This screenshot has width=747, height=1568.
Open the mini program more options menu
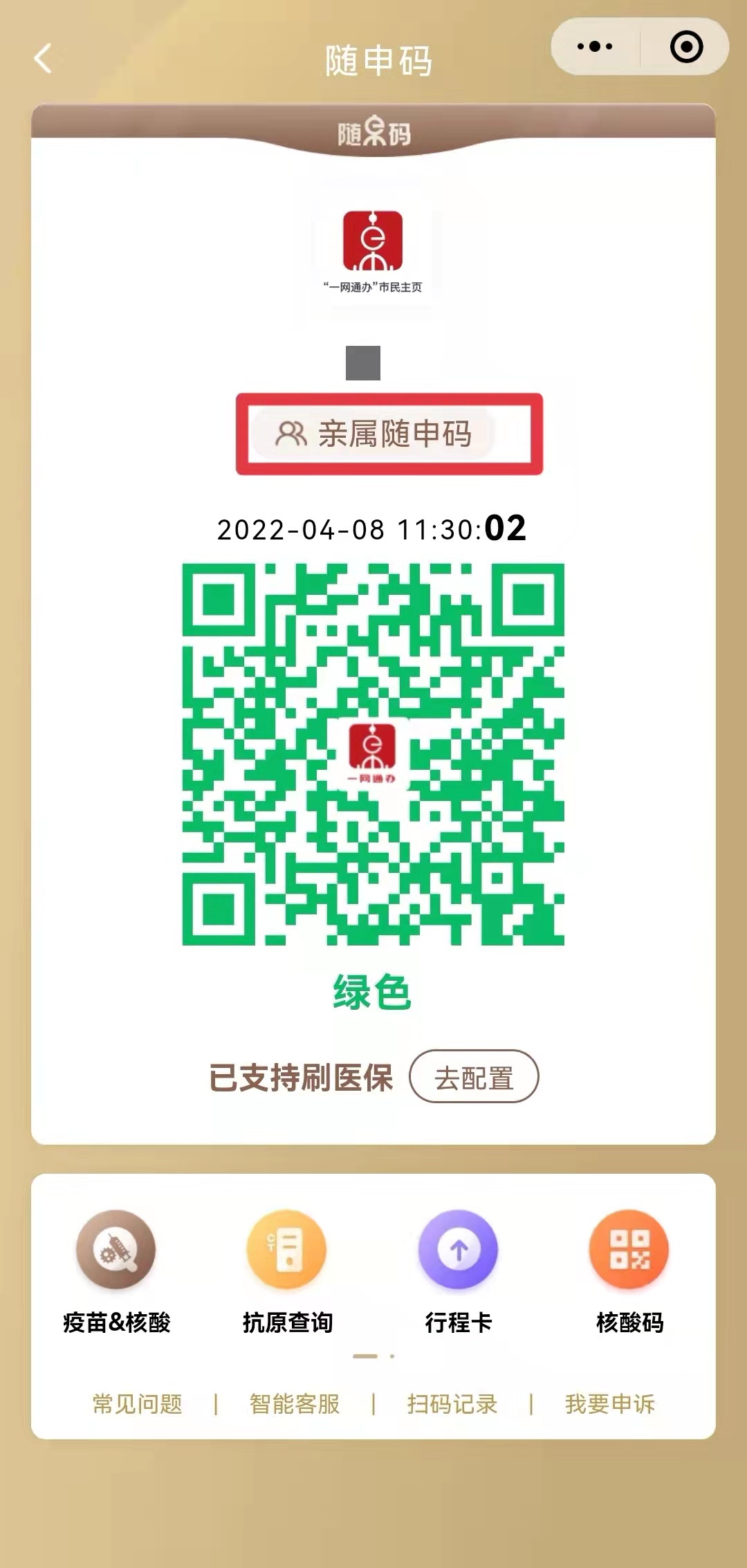click(595, 47)
